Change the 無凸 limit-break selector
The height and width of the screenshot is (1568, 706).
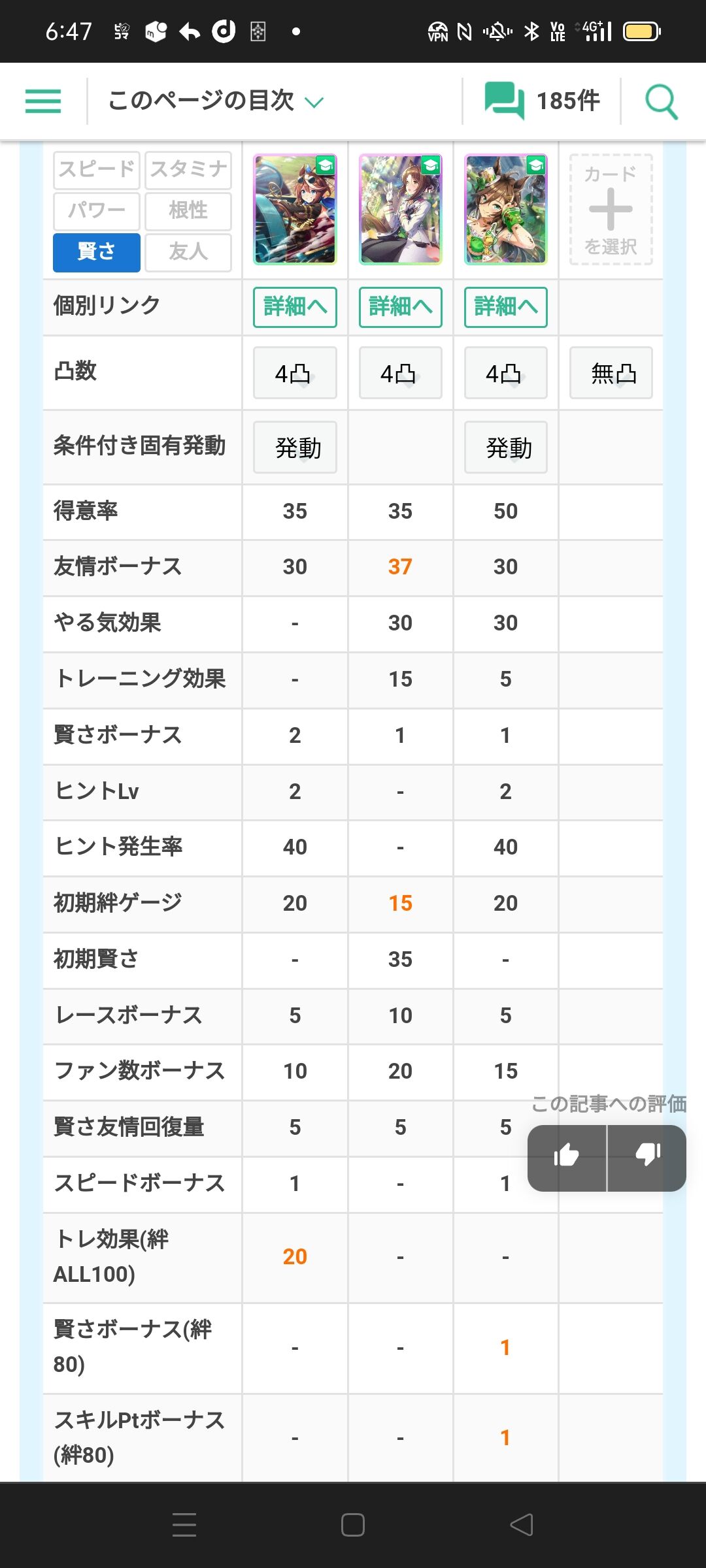(611, 373)
